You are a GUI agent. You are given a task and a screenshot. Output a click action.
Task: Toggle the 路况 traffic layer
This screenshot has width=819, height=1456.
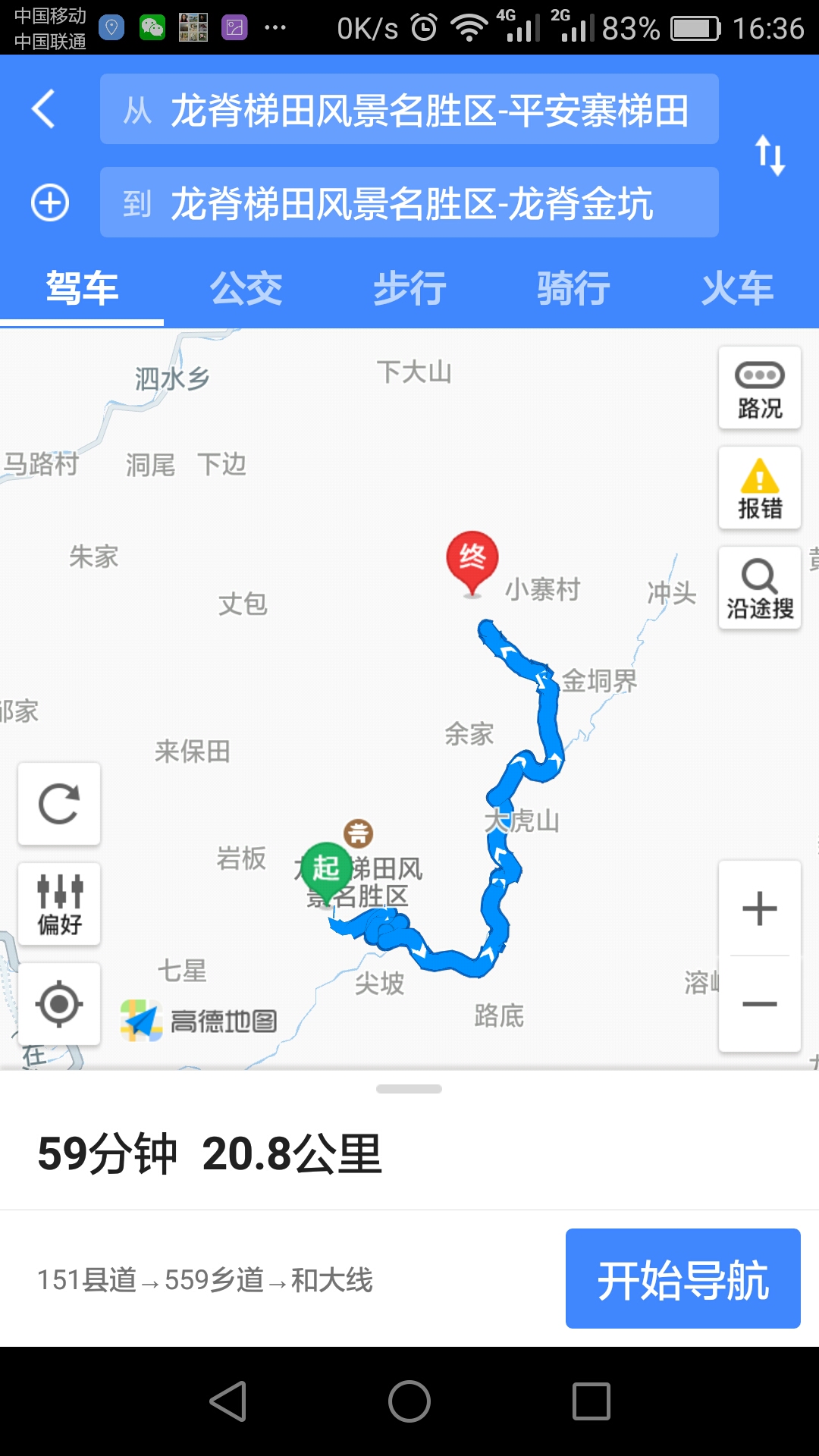(759, 388)
